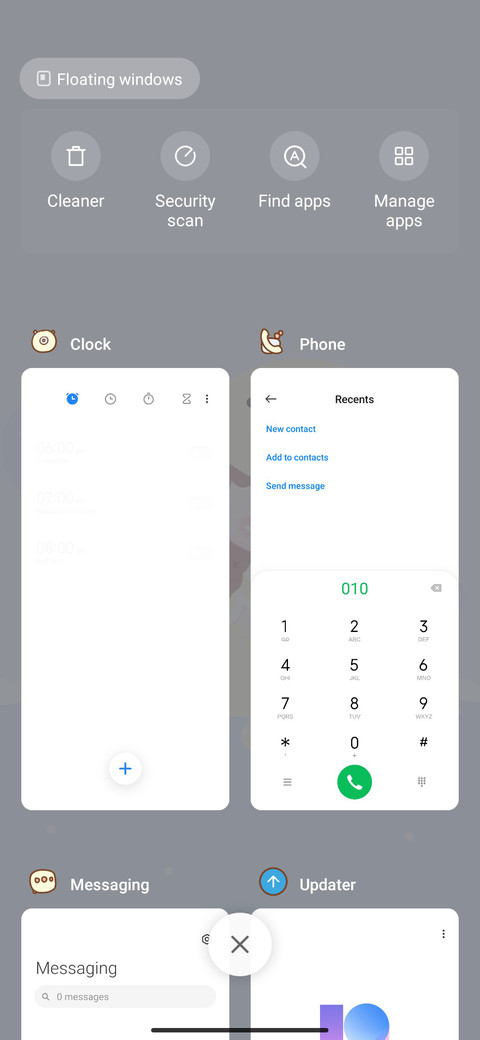
Task: Run the Security scan
Action: (185, 180)
